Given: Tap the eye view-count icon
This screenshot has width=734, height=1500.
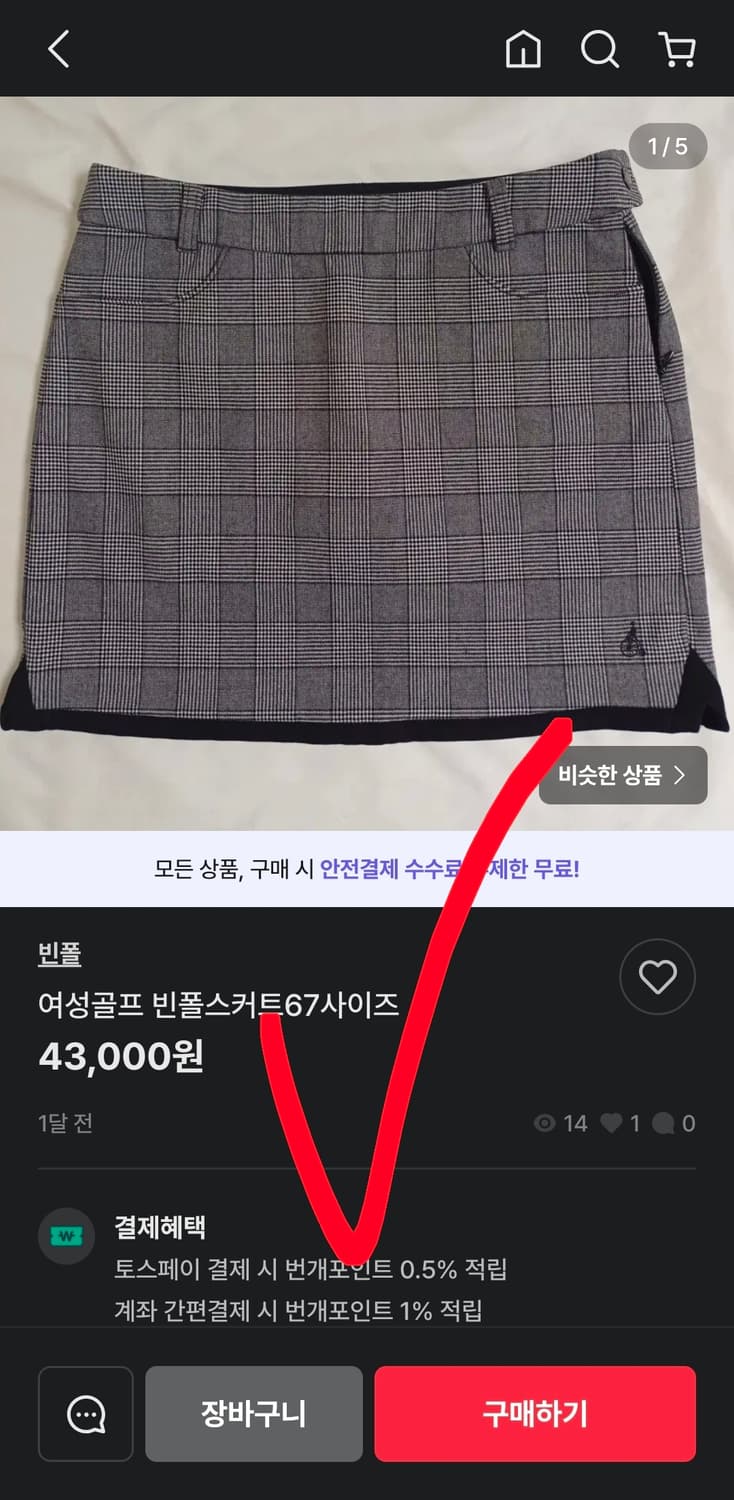Looking at the screenshot, I should [544, 1123].
